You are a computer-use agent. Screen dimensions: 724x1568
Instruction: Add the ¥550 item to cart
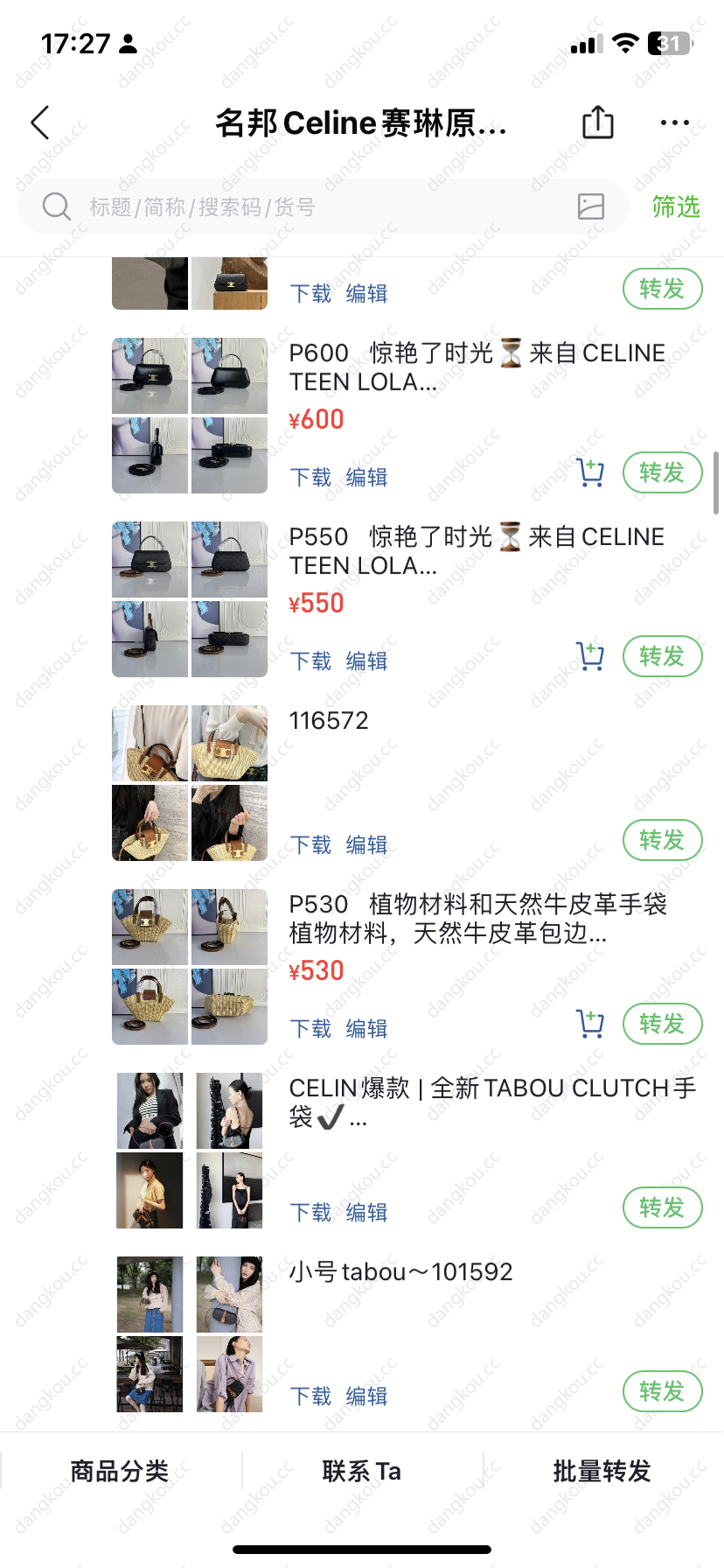click(x=590, y=656)
